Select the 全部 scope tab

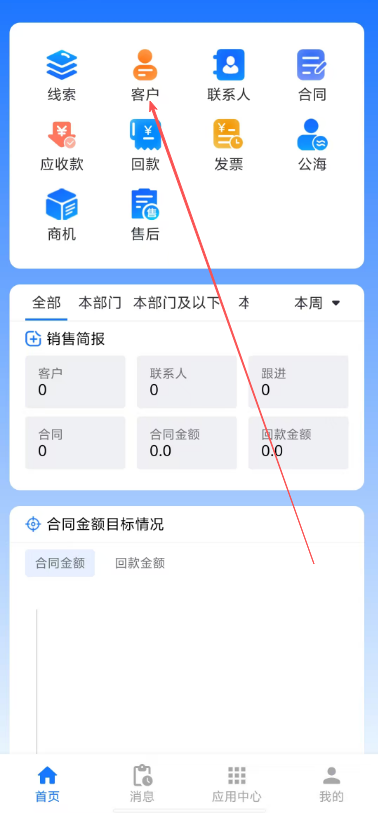click(x=46, y=303)
